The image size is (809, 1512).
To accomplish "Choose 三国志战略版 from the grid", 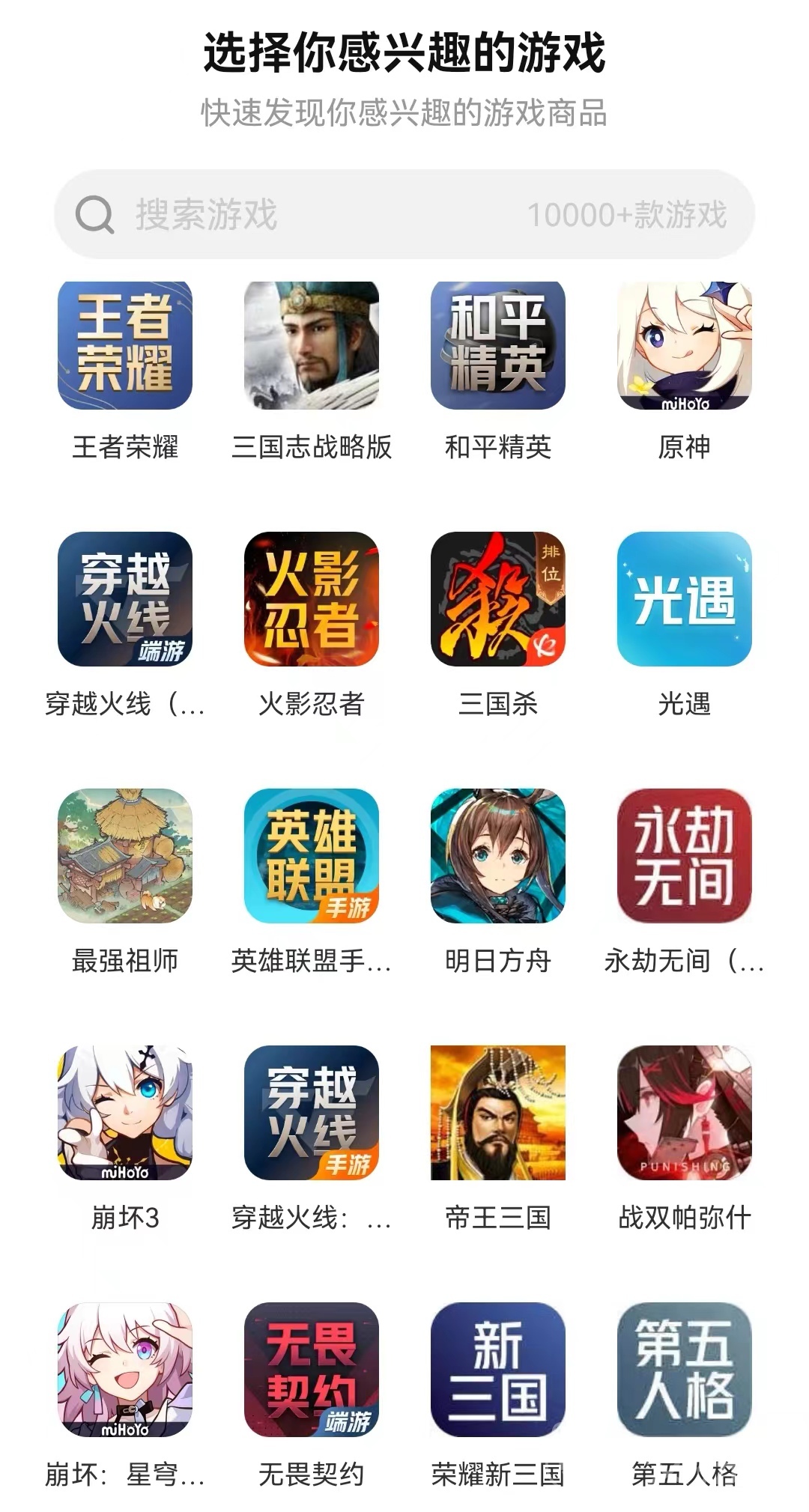I will click(x=312, y=345).
